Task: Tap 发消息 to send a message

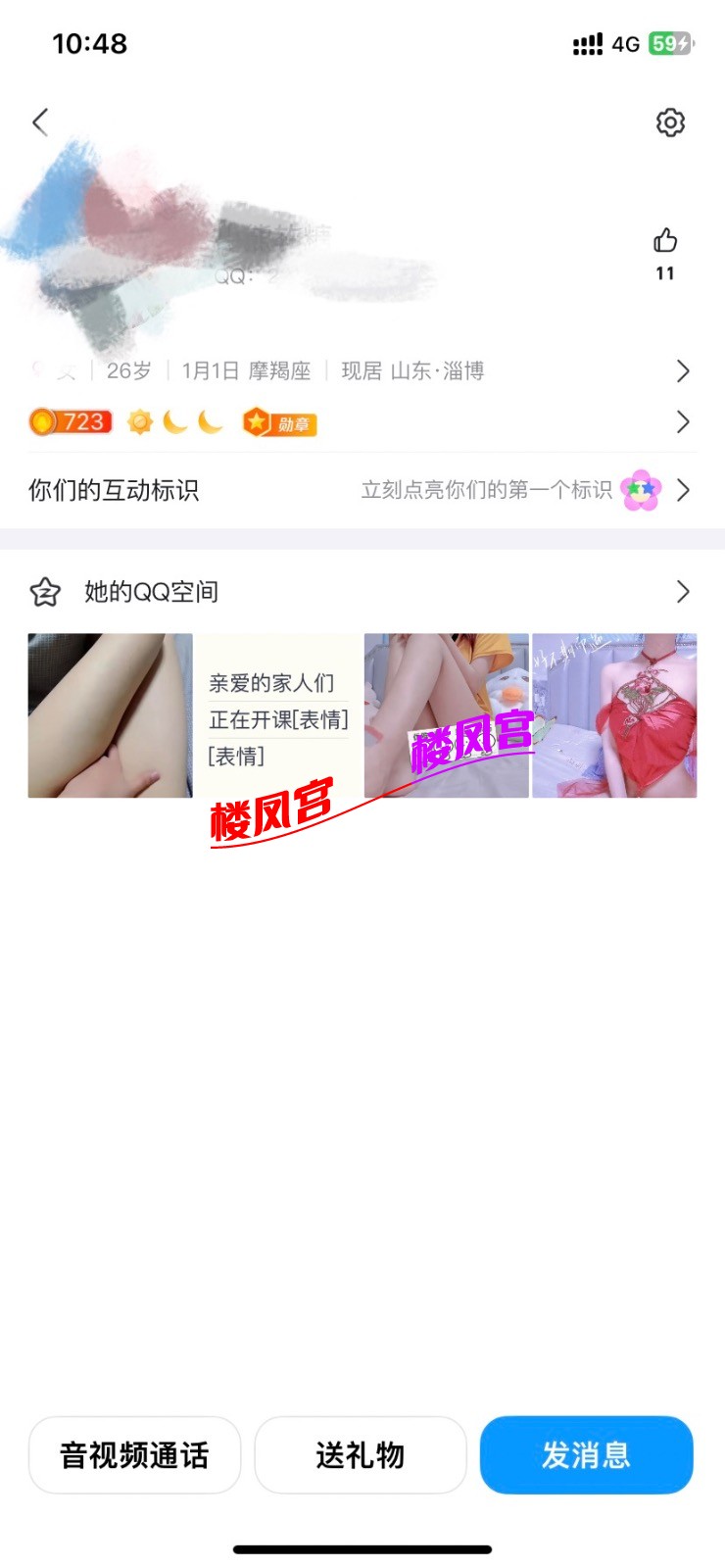Action: tap(586, 1455)
